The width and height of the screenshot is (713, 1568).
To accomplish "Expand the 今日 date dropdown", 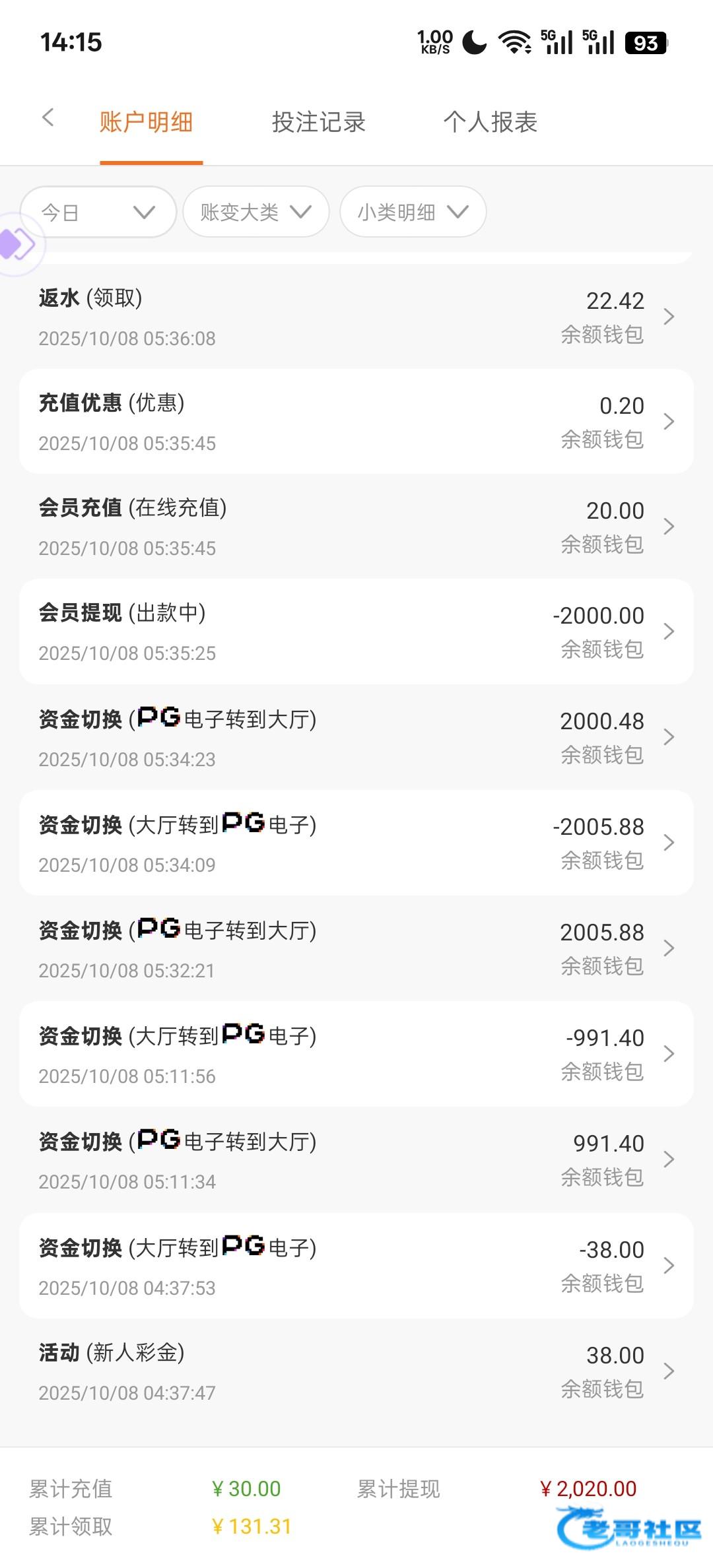I will coord(99,212).
